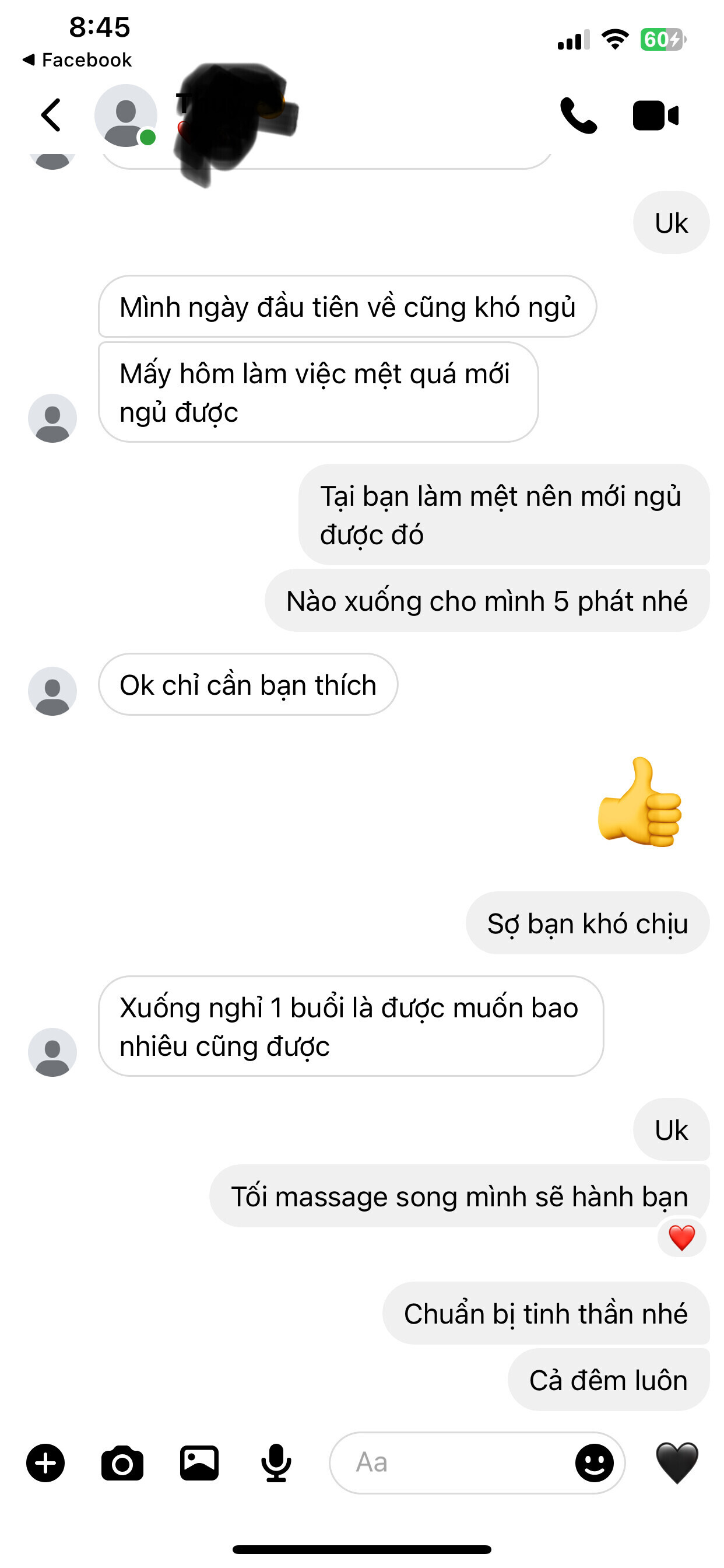
Task: Open the camera to take photo
Action: [122, 1462]
